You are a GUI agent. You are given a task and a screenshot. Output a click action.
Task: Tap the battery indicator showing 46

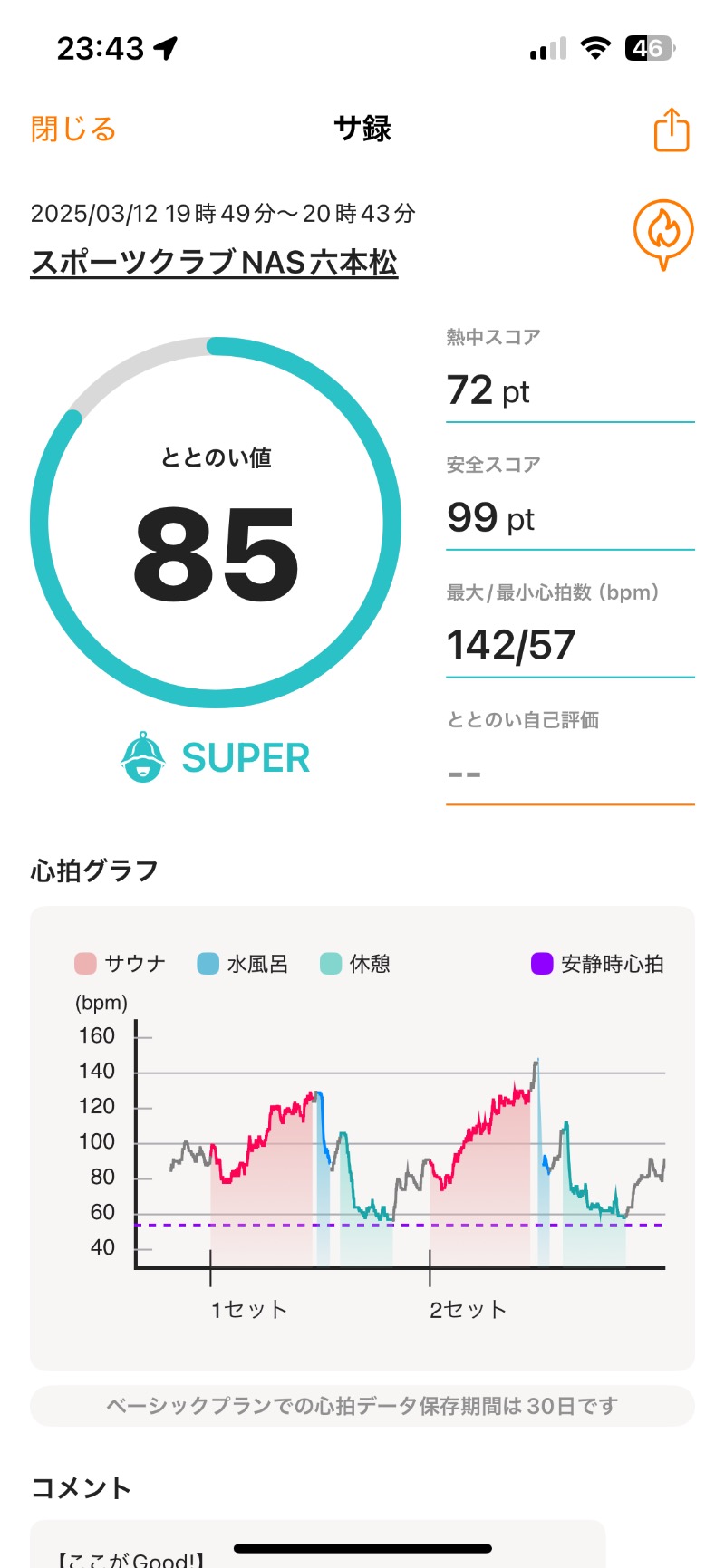(x=649, y=48)
